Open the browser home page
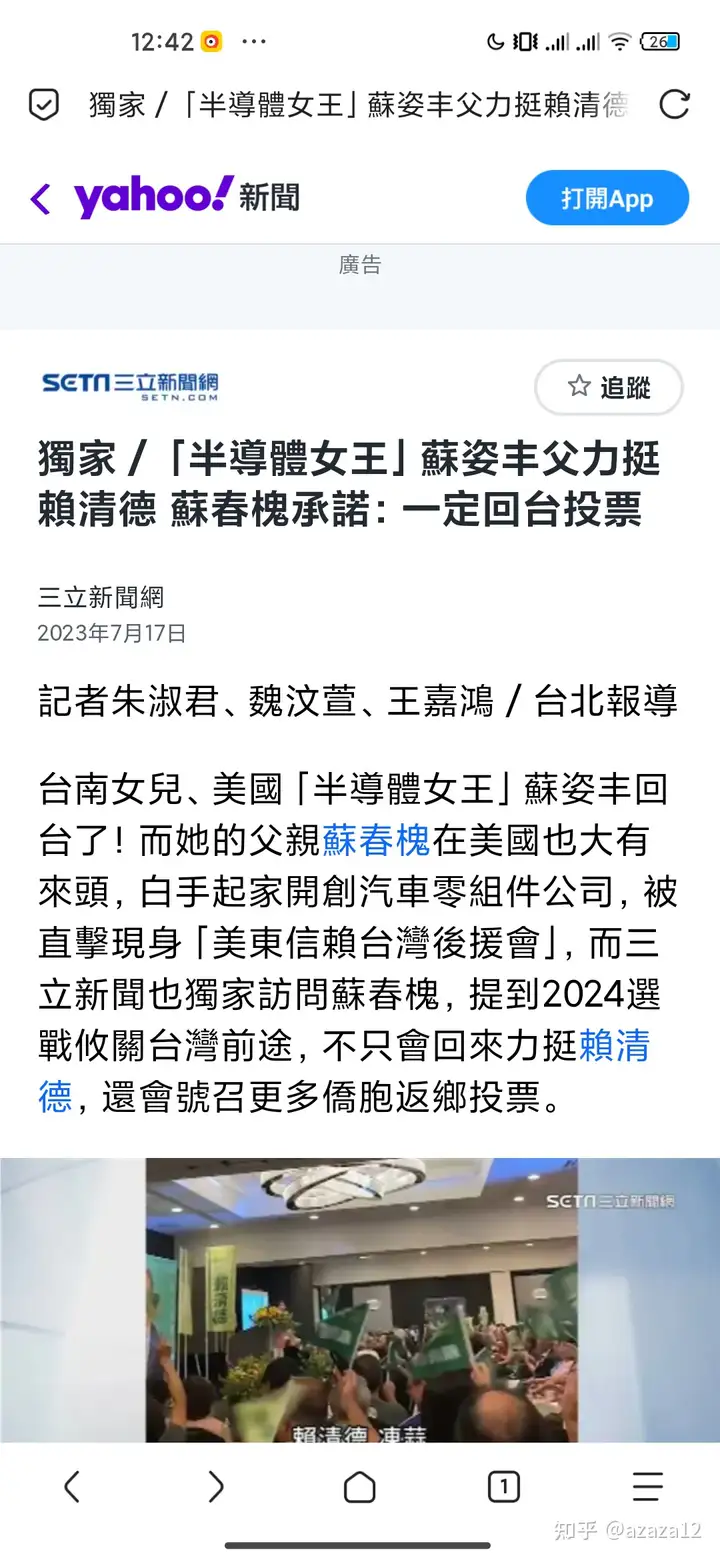Image resolution: width=720 pixels, height=1560 pixels. tap(360, 1487)
